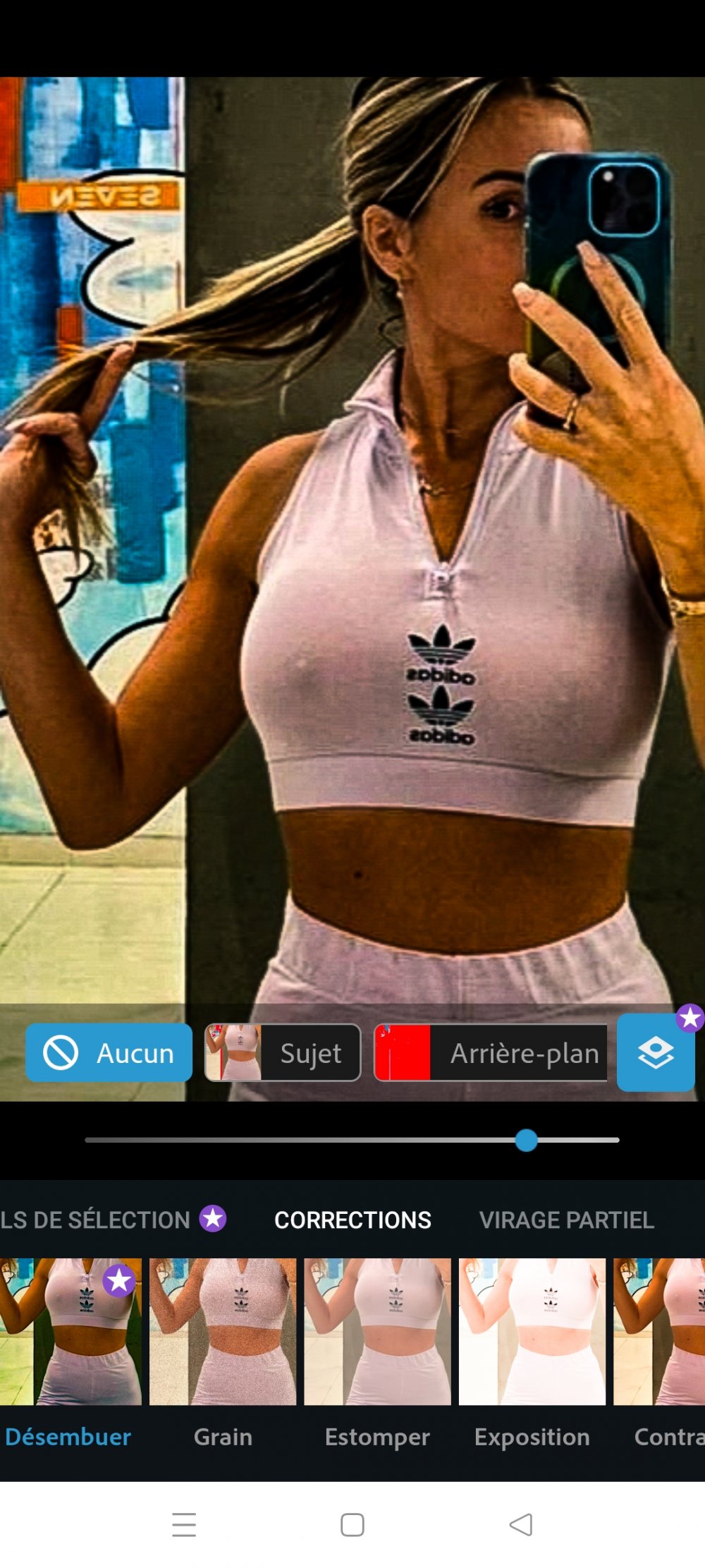The image size is (705, 1568).
Task: Go back using system back button
Action: point(521,1524)
